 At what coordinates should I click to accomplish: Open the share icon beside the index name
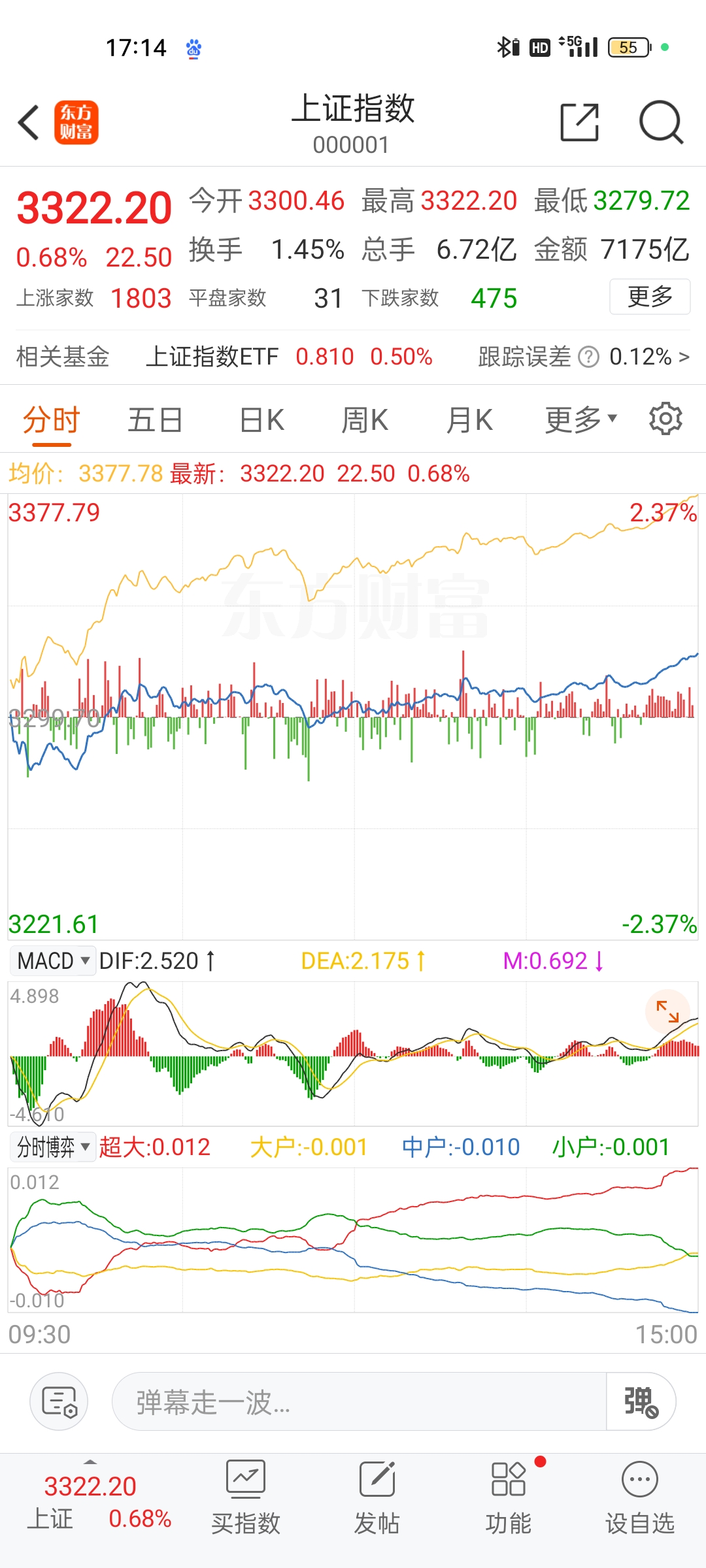coord(578,122)
